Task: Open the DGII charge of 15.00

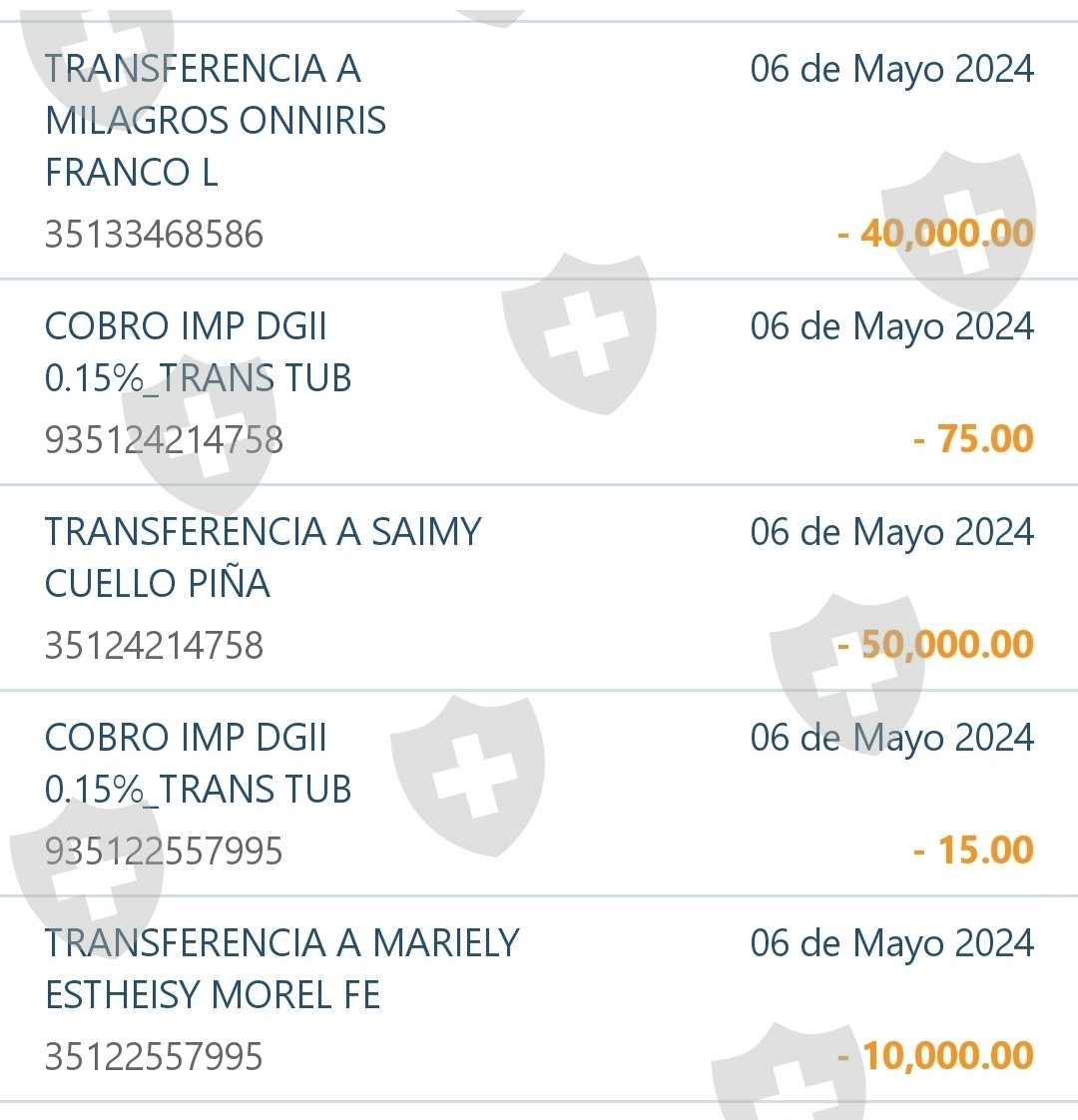Action: [x=539, y=793]
